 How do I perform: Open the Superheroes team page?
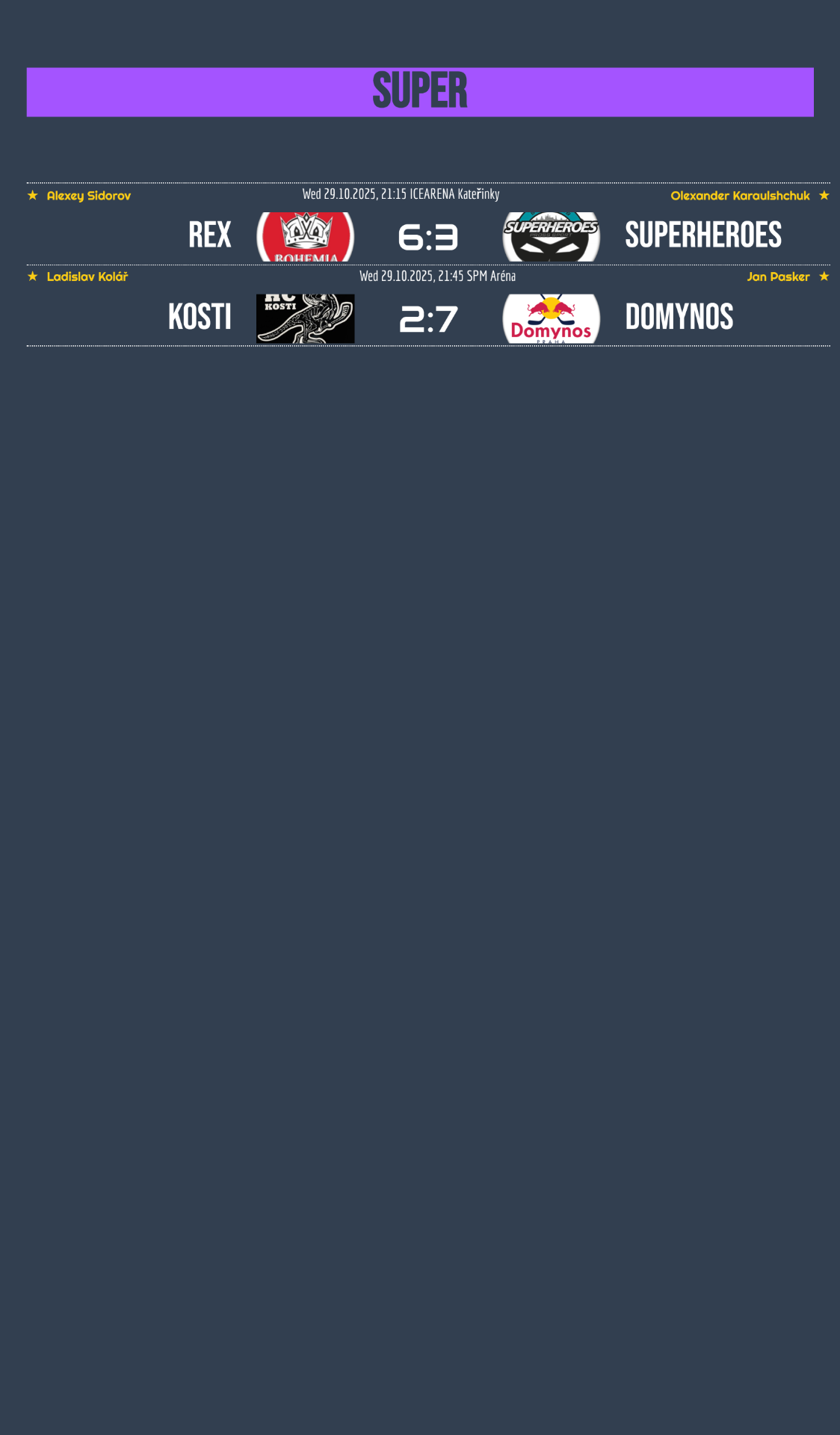pos(702,235)
